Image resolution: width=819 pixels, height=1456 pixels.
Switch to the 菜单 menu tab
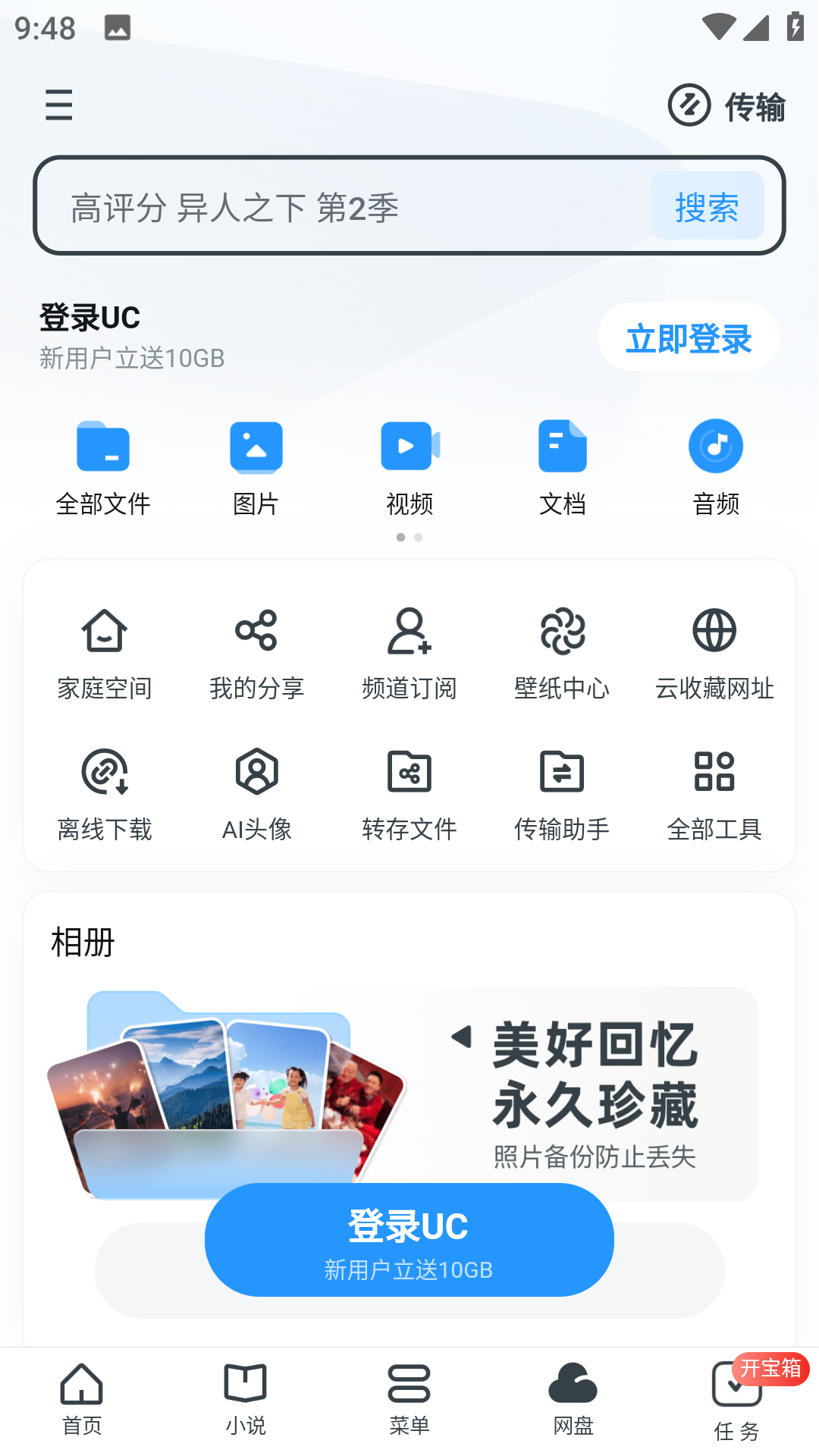tap(409, 1400)
